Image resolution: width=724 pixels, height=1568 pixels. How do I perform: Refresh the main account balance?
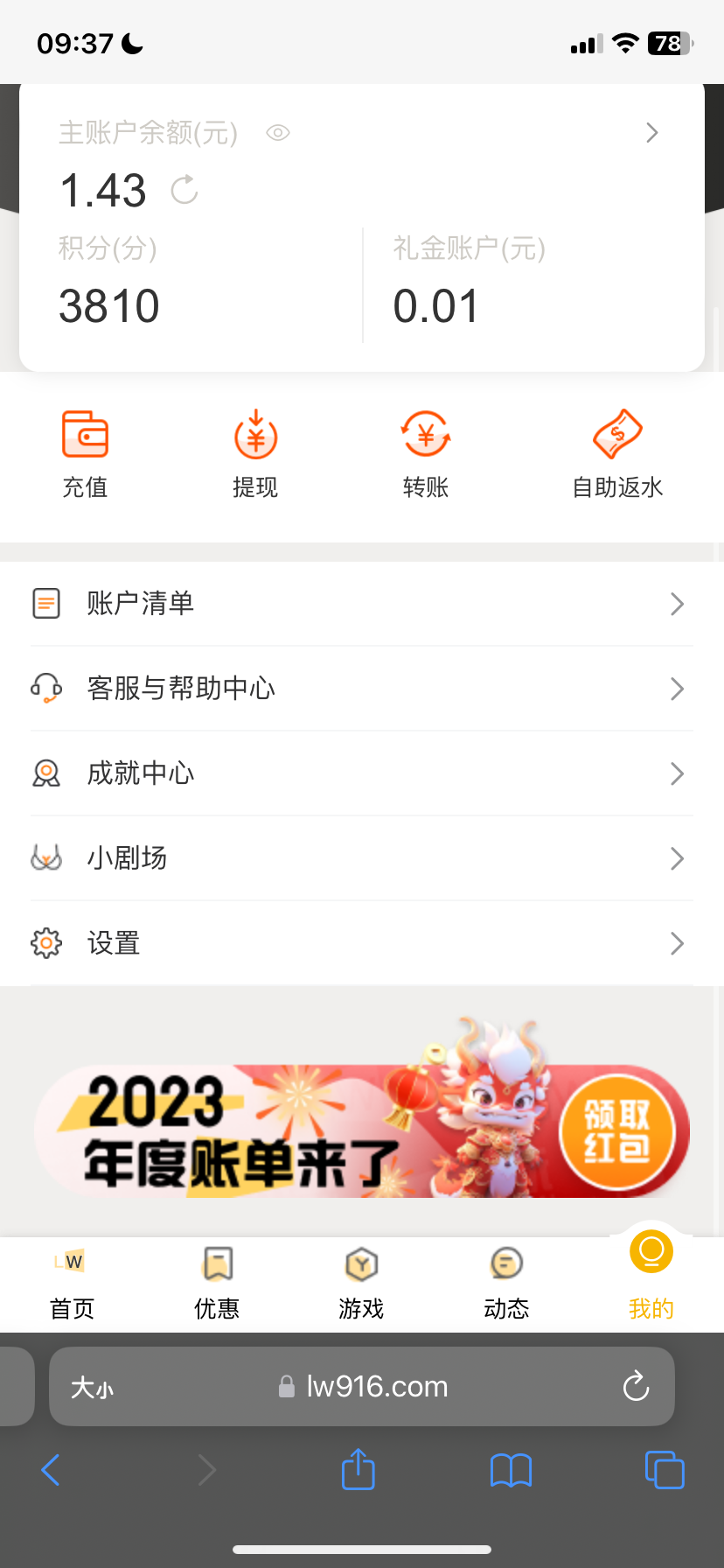(x=184, y=190)
